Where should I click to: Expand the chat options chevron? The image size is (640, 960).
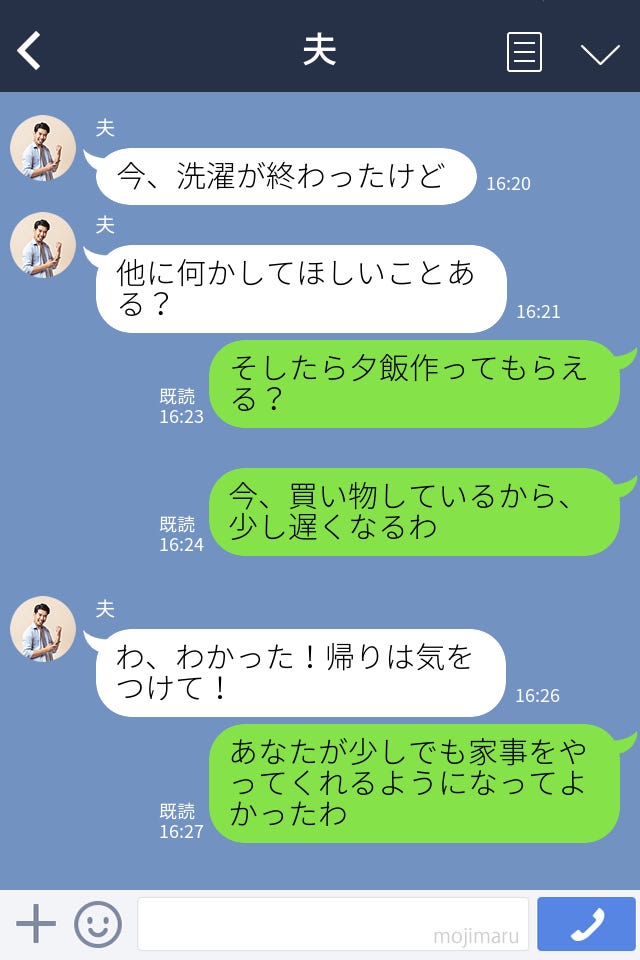600,53
